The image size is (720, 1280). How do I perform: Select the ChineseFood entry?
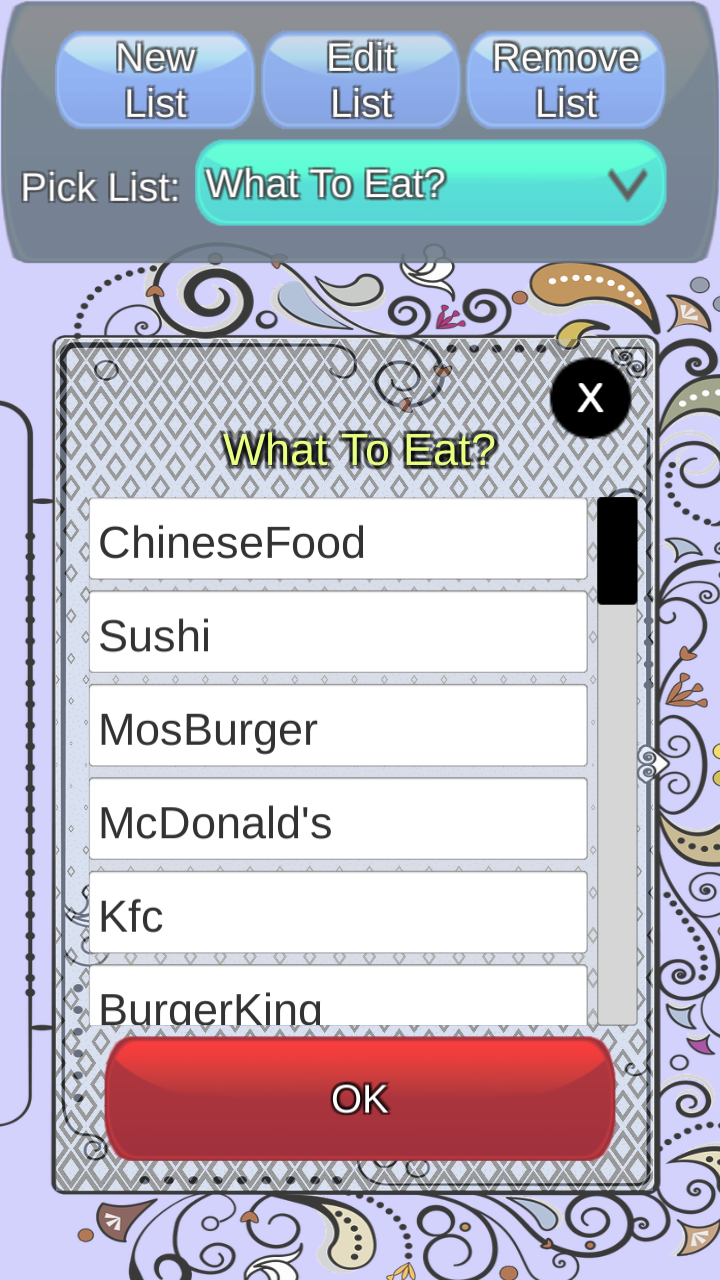pyautogui.click(x=338, y=539)
